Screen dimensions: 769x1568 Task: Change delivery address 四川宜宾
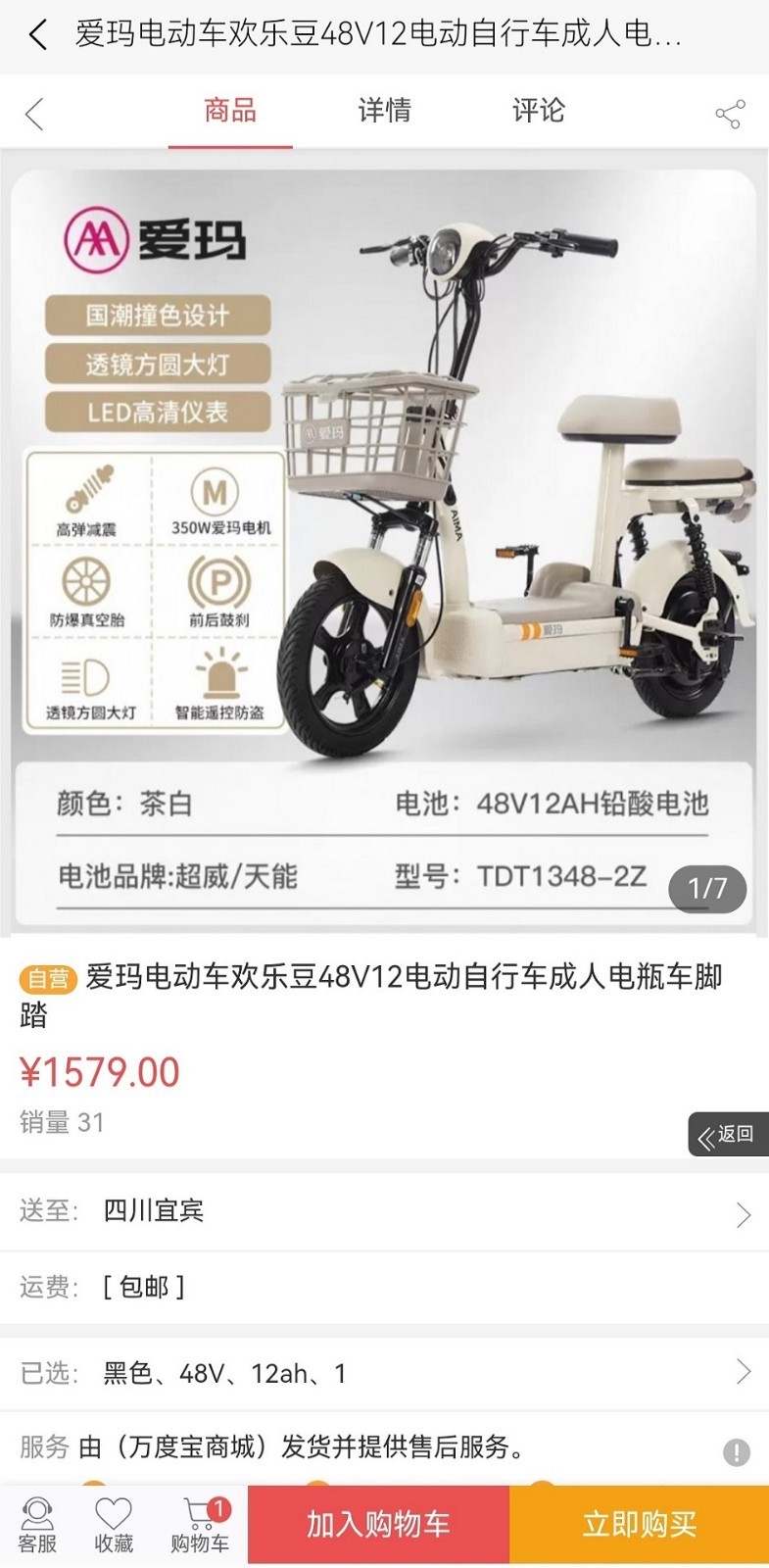[384, 1211]
